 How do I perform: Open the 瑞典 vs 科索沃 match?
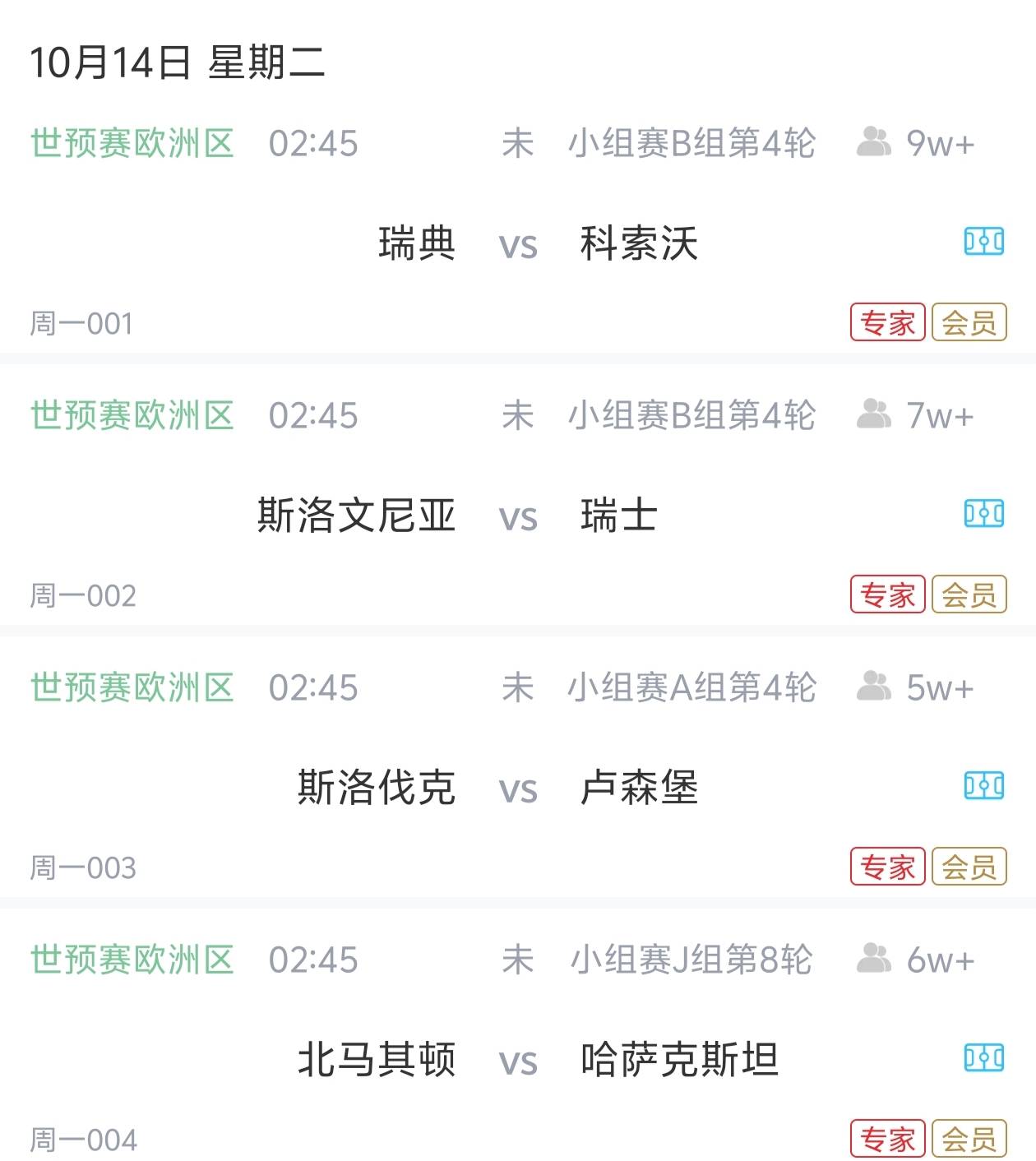(x=518, y=244)
